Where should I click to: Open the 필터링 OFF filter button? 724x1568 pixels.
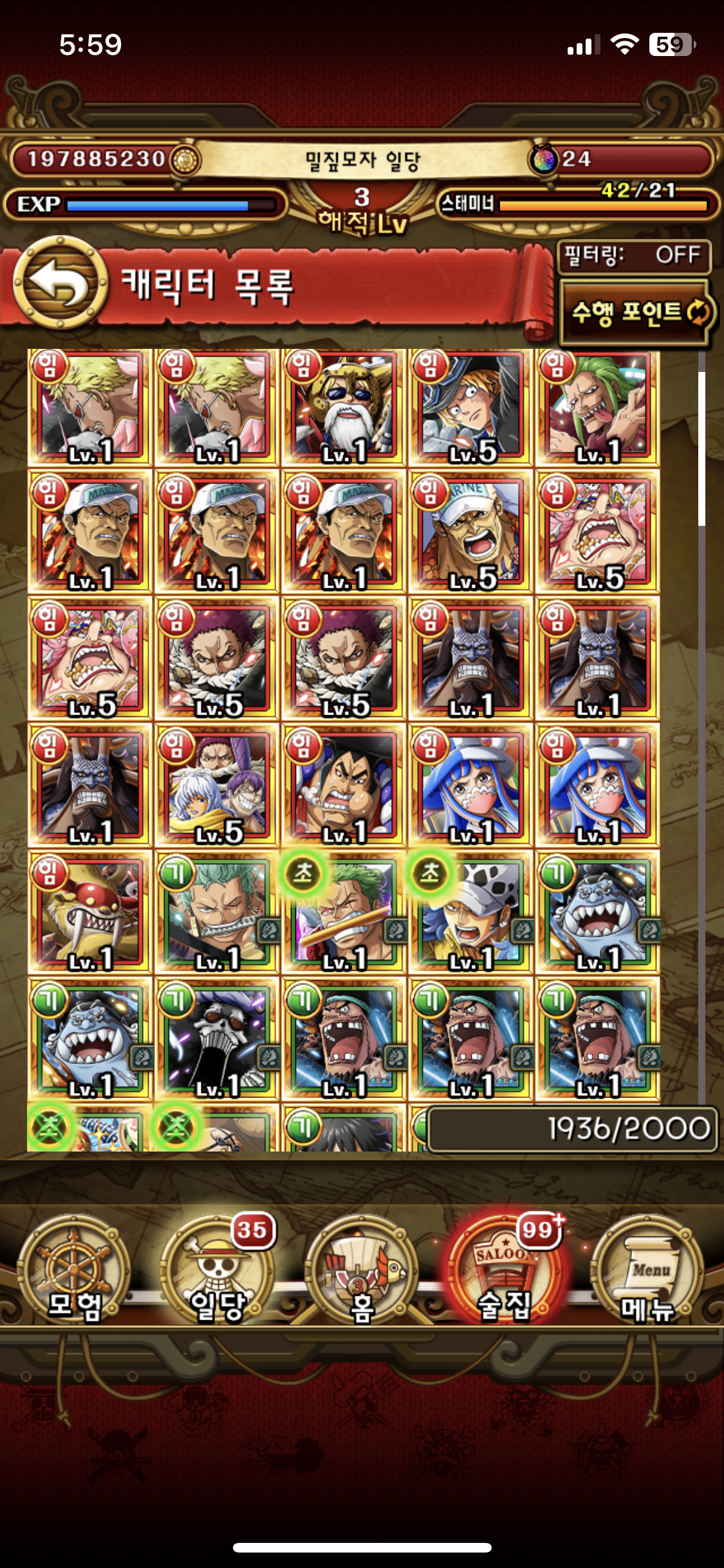tap(634, 256)
